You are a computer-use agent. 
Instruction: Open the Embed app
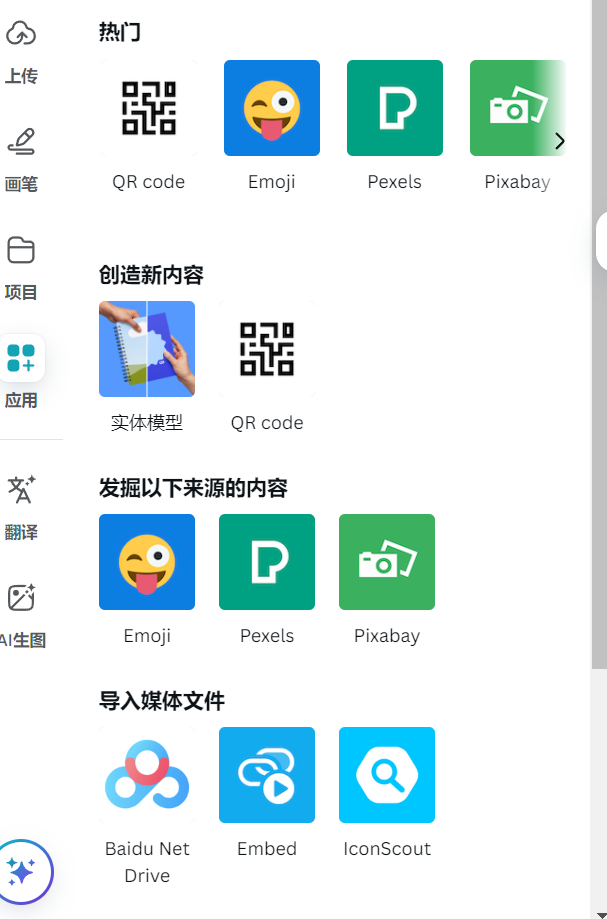click(267, 792)
